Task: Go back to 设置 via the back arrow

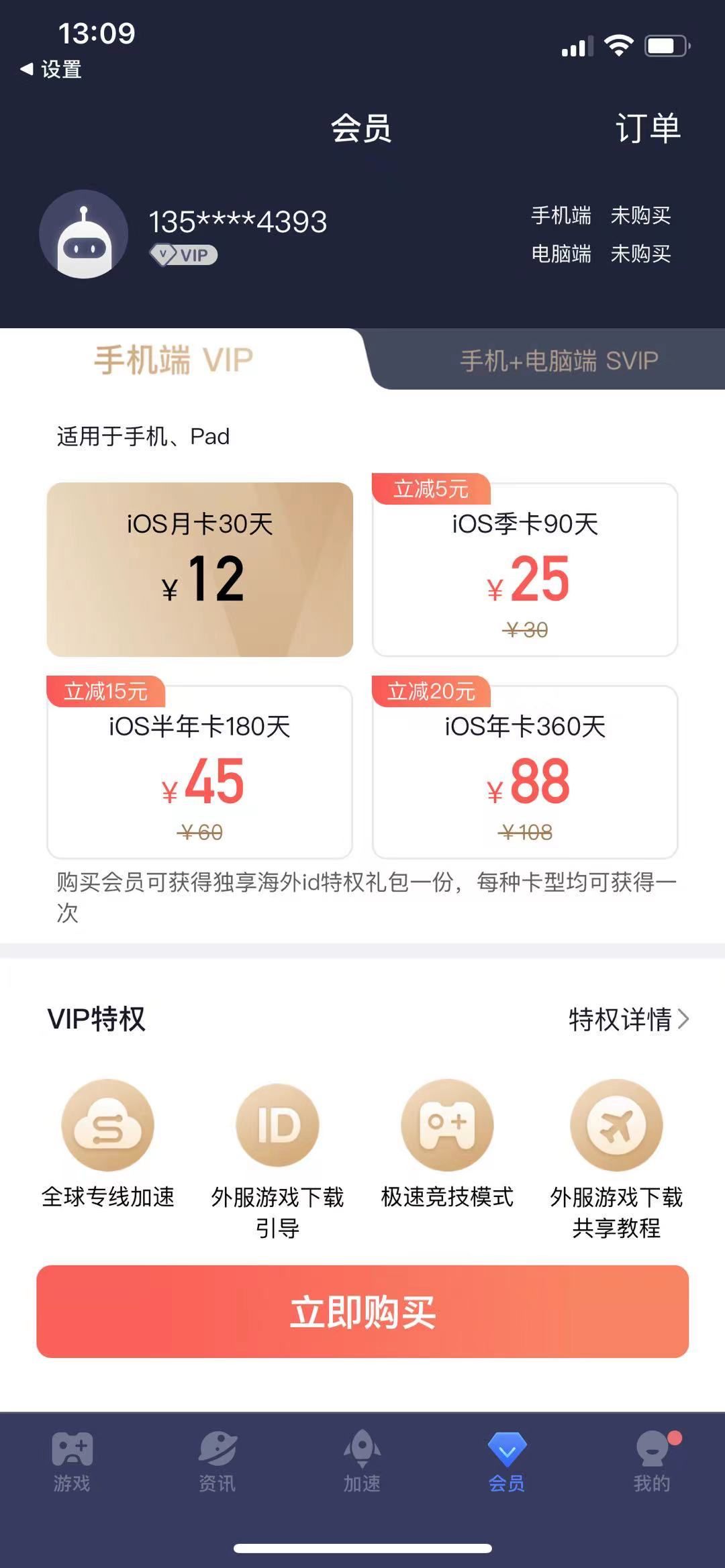Action: (x=51, y=69)
